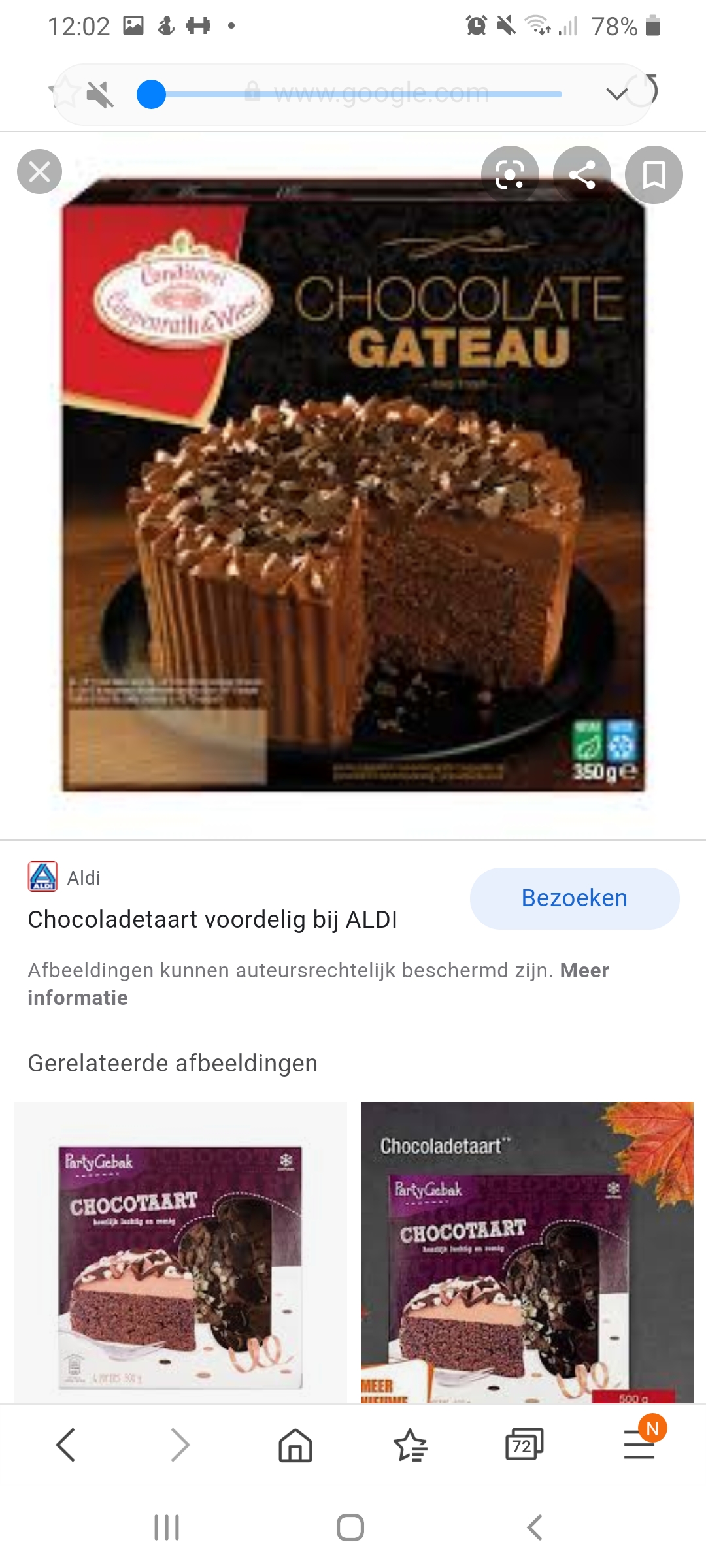View the 72 open tabs
Image resolution: width=706 pixels, height=1568 pixels.
(x=524, y=1445)
